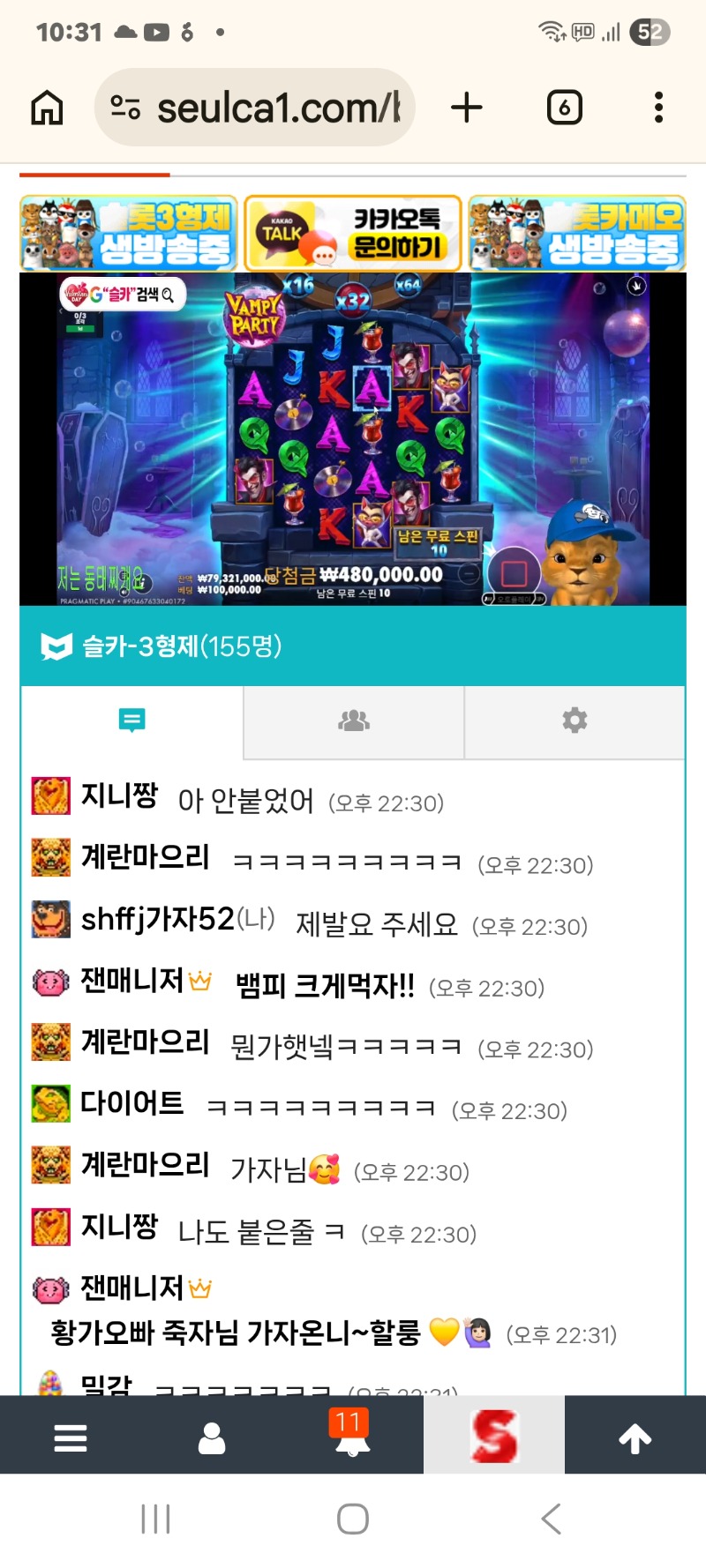Viewport: 706px width, 1568px height.
Task: Open the browser overflow menu
Action: point(658,108)
